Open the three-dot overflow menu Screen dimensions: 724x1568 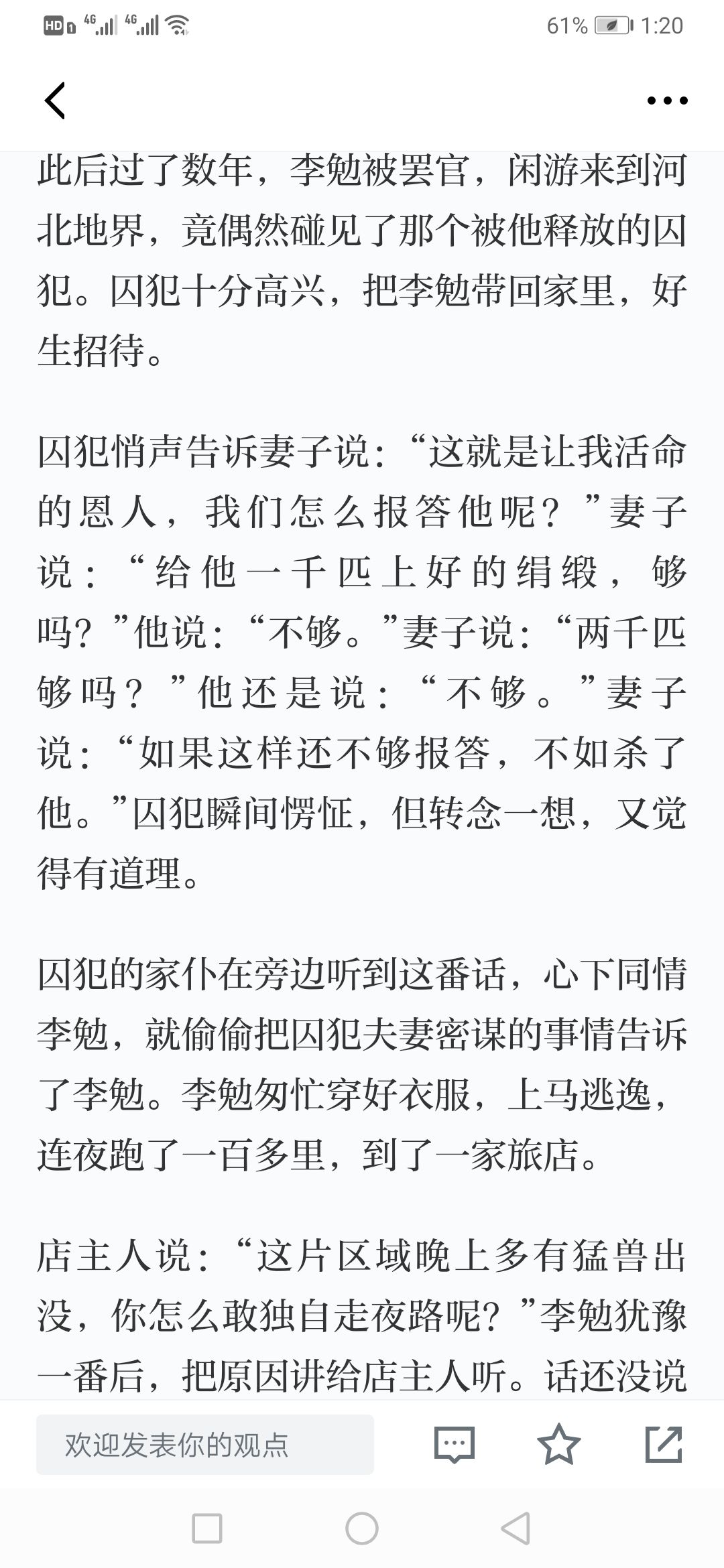click(x=667, y=101)
